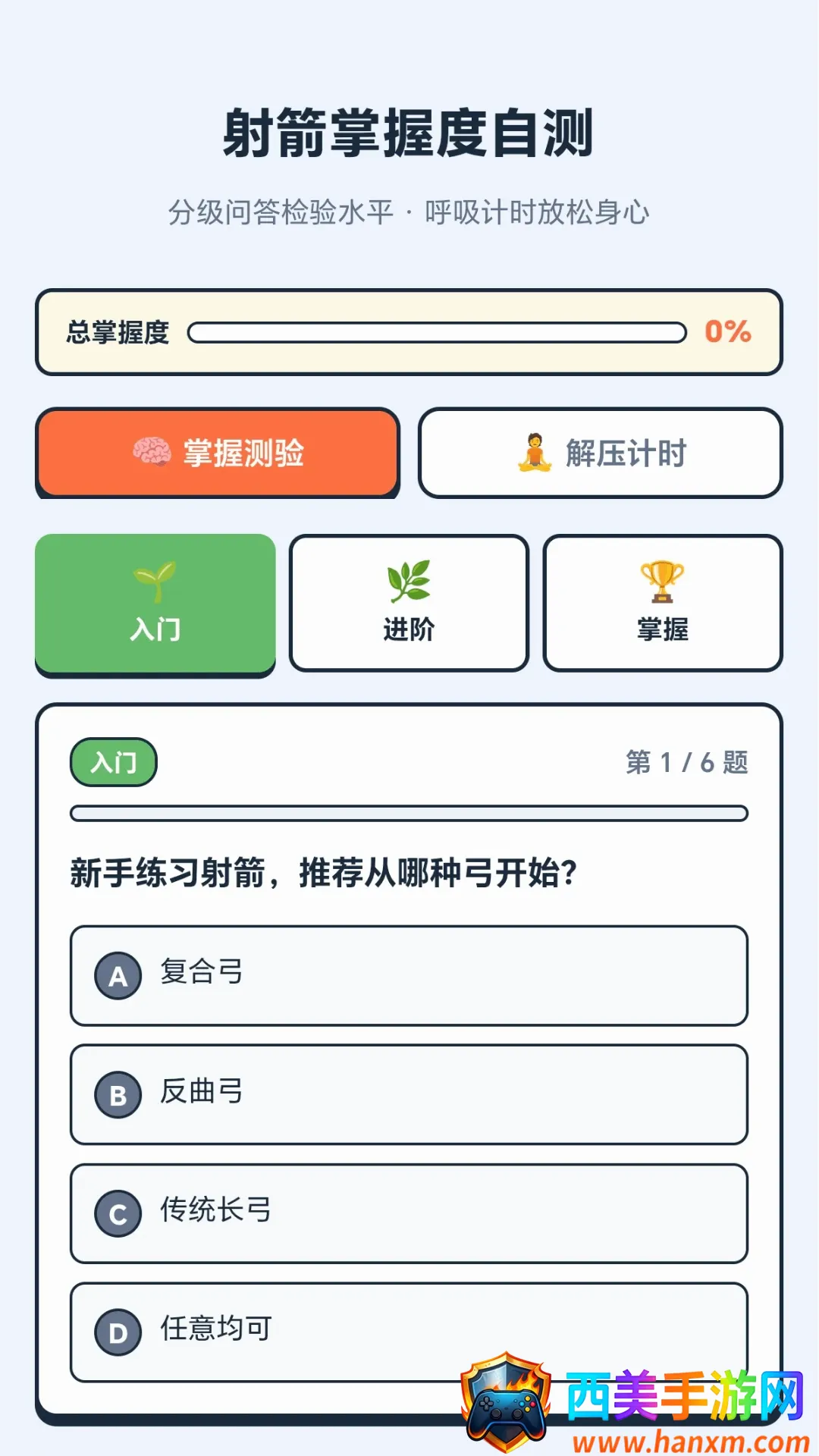Choose answer C 传统长弓
The width and height of the screenshot is (819, 1456).
pos(409,1213)
